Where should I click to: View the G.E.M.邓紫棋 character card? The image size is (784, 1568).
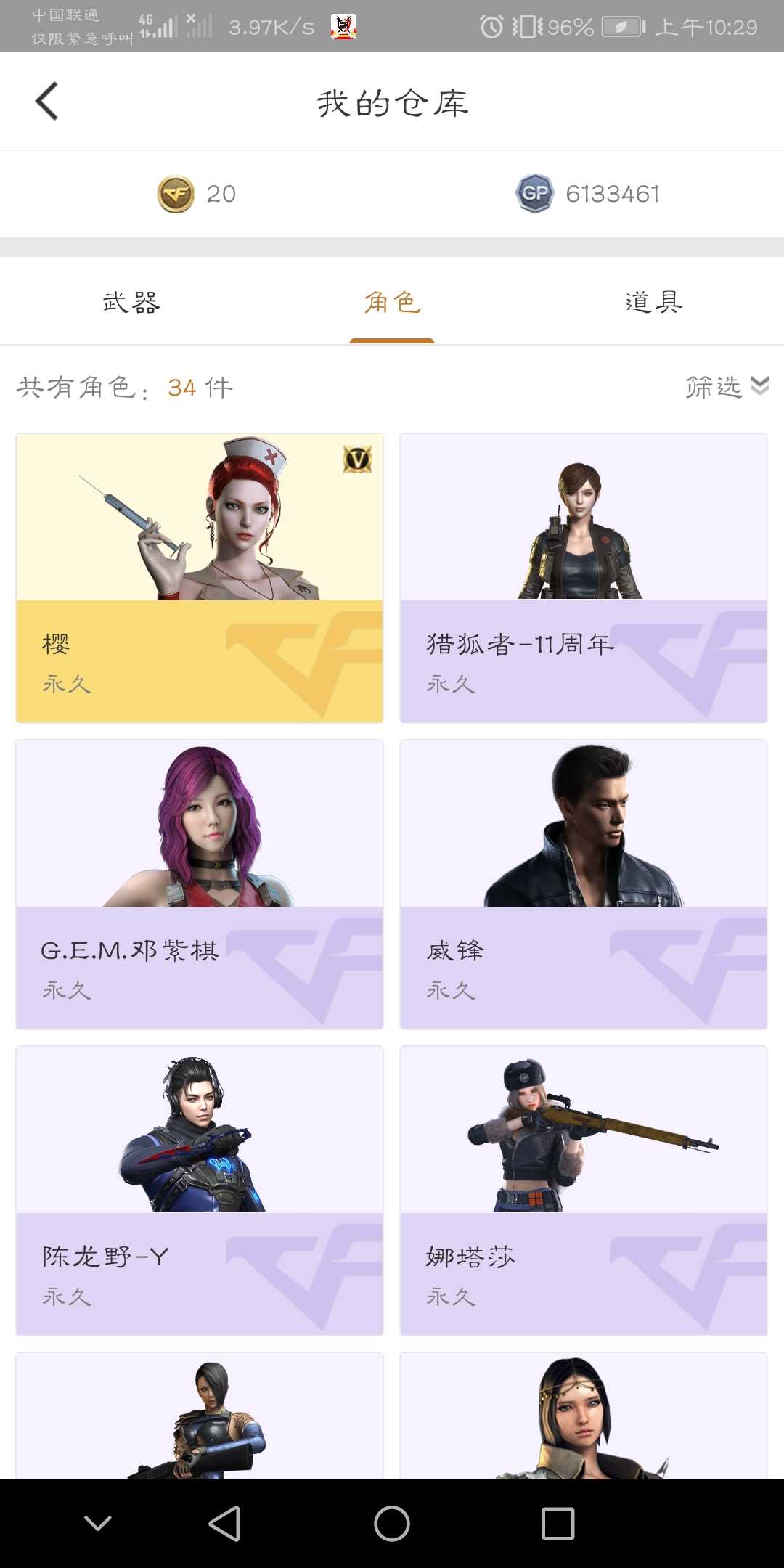click(x=200, y=884)
